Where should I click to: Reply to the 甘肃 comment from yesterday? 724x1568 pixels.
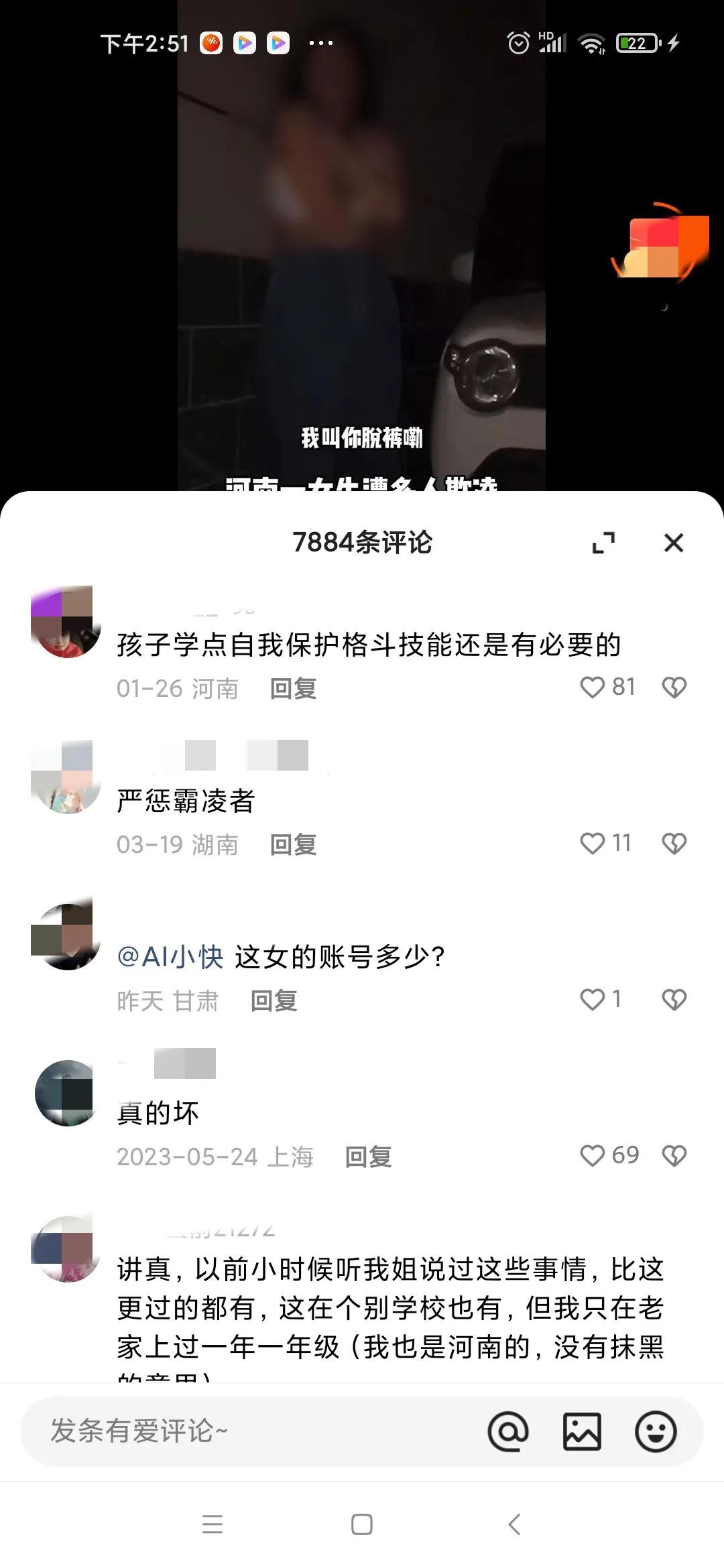pos(274,1000)
